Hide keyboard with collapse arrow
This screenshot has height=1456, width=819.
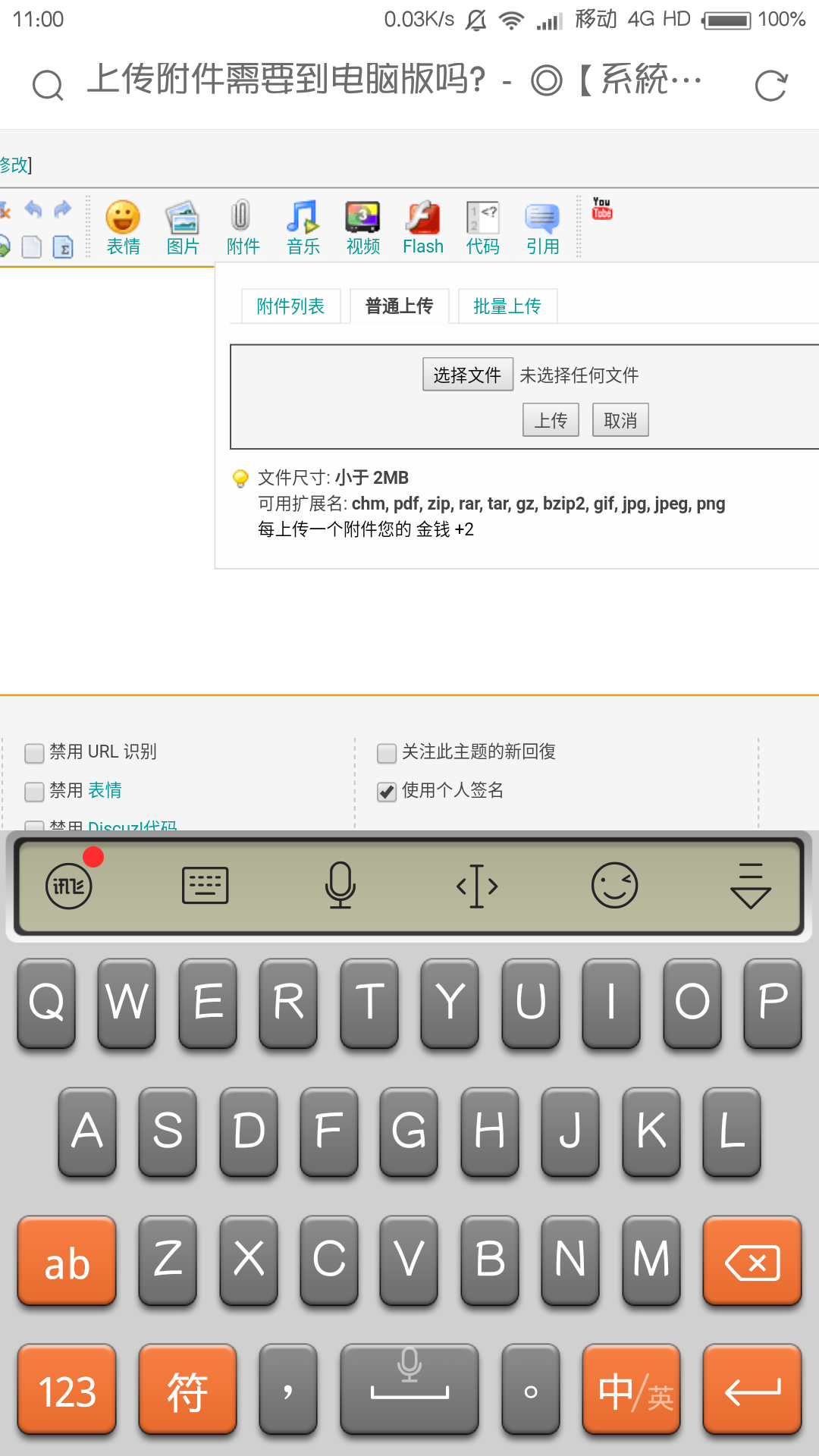750,886
